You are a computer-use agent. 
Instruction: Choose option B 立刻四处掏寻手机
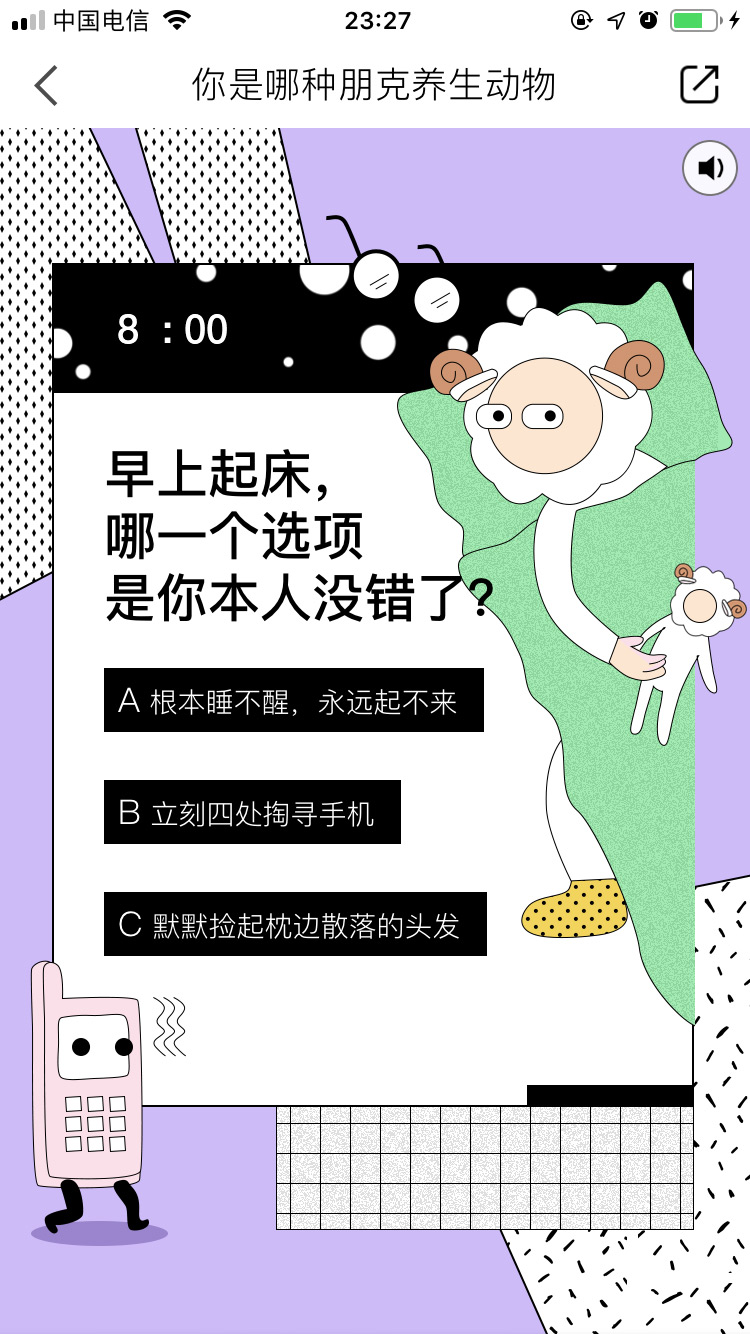click(x=252, y=813)
